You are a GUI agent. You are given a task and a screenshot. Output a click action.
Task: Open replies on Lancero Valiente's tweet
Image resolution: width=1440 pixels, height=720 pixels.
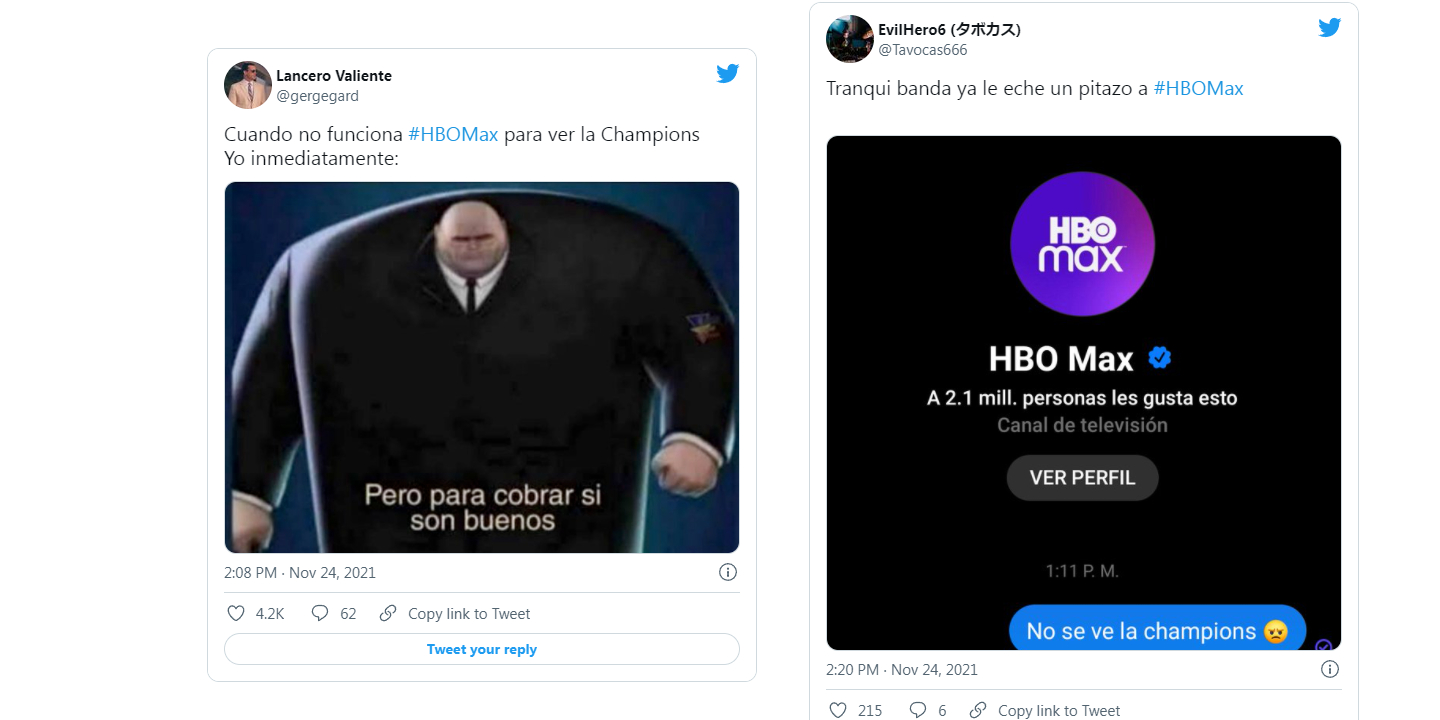(320, 613)
